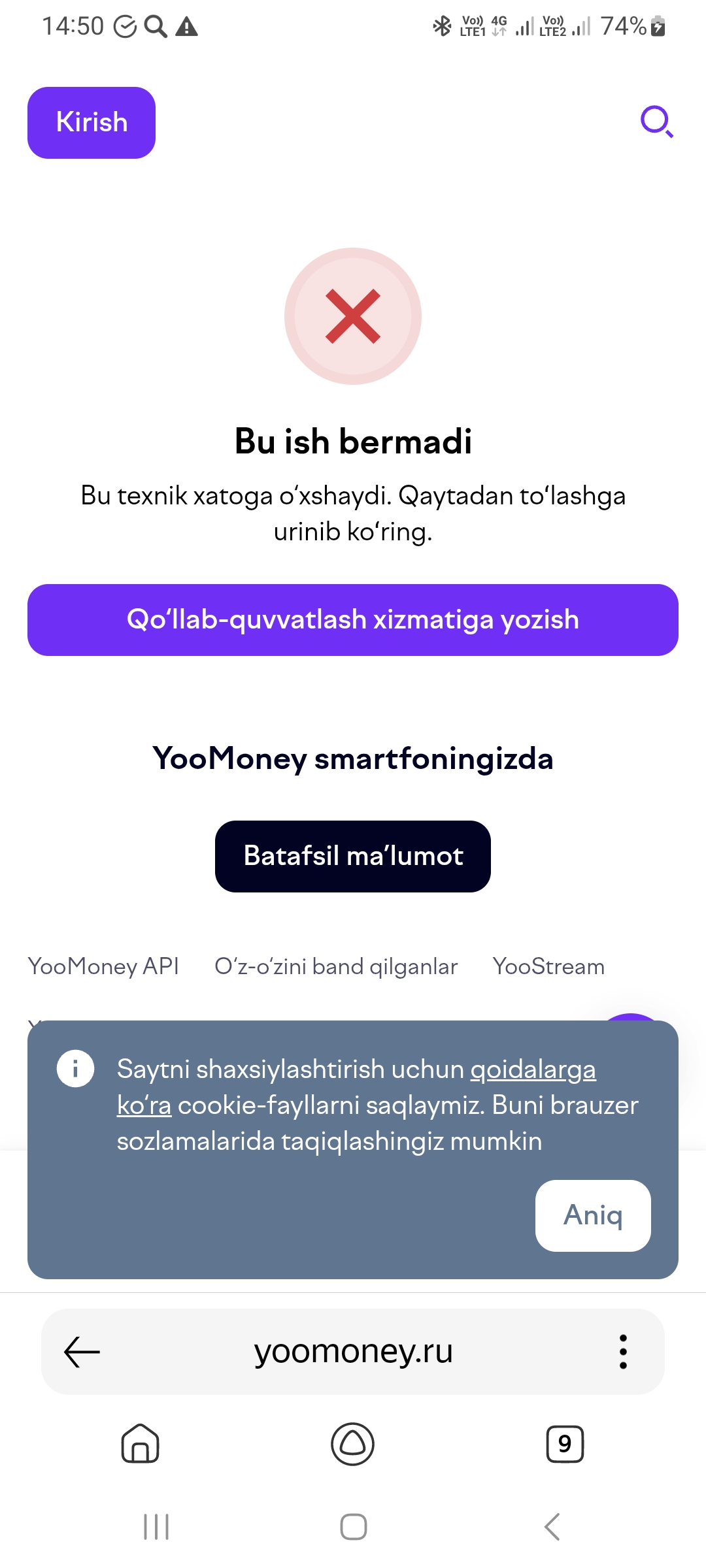Image resolution: width=706 pixels, height=1568 pixels.
Task: Write to support via Qo'llab-quvvatlash xizmatiga yozish
Action: click(x=353, y=620)
